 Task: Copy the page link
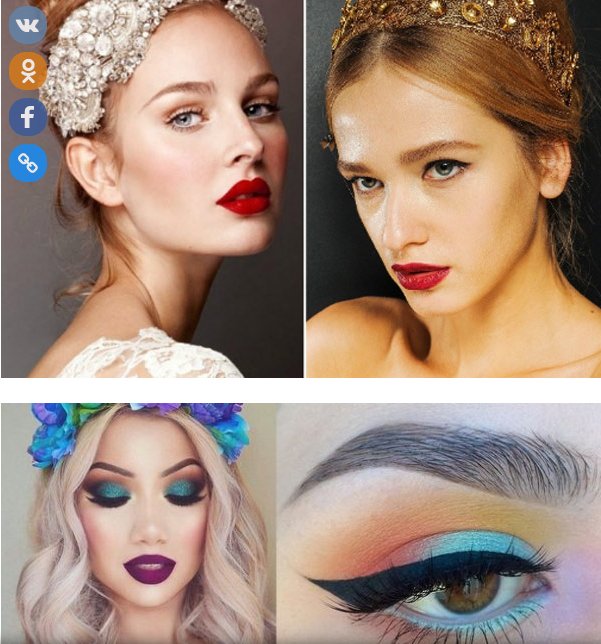(28, 163)
